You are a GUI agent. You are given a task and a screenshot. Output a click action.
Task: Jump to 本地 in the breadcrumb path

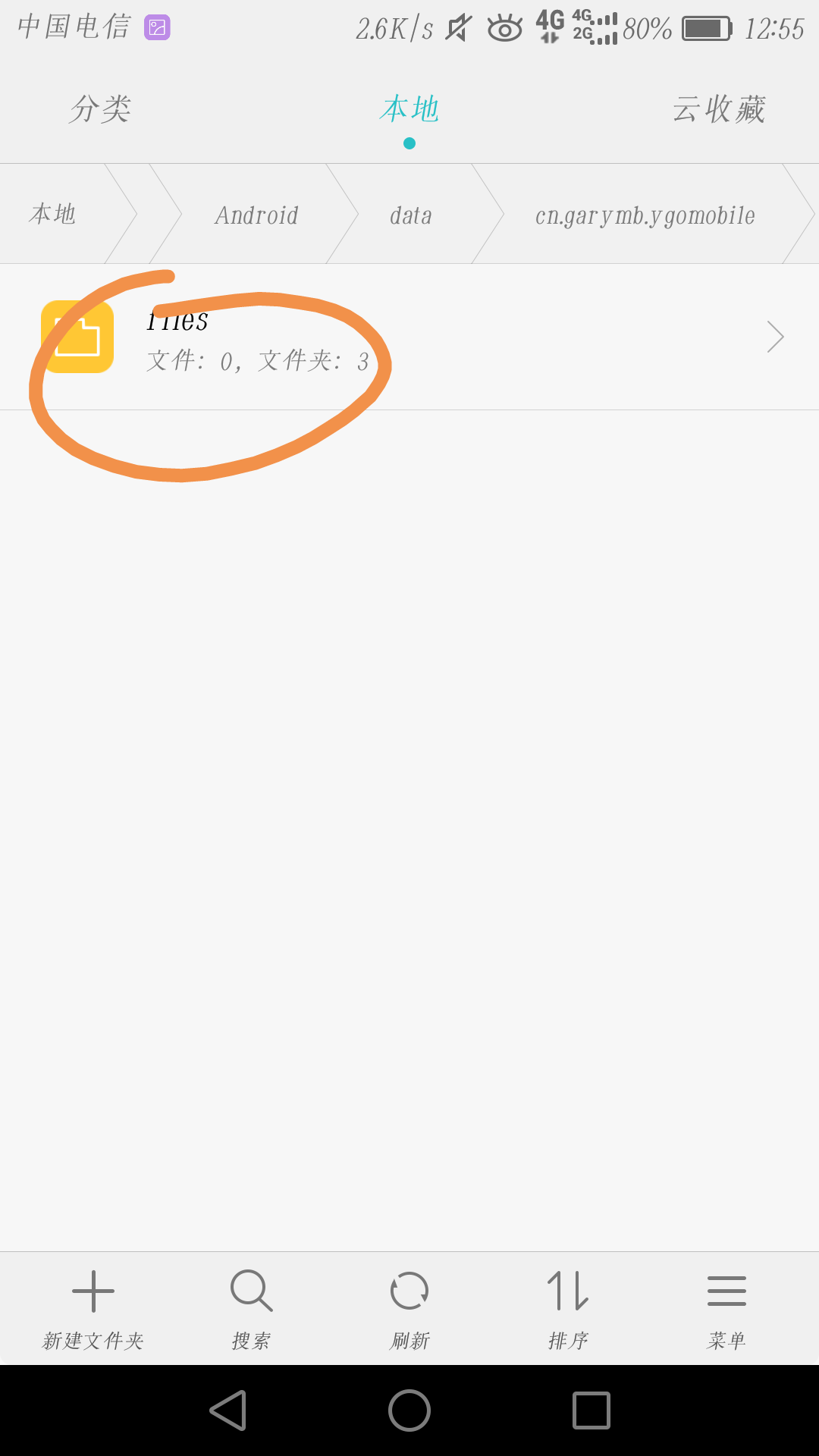pos(53,214)
